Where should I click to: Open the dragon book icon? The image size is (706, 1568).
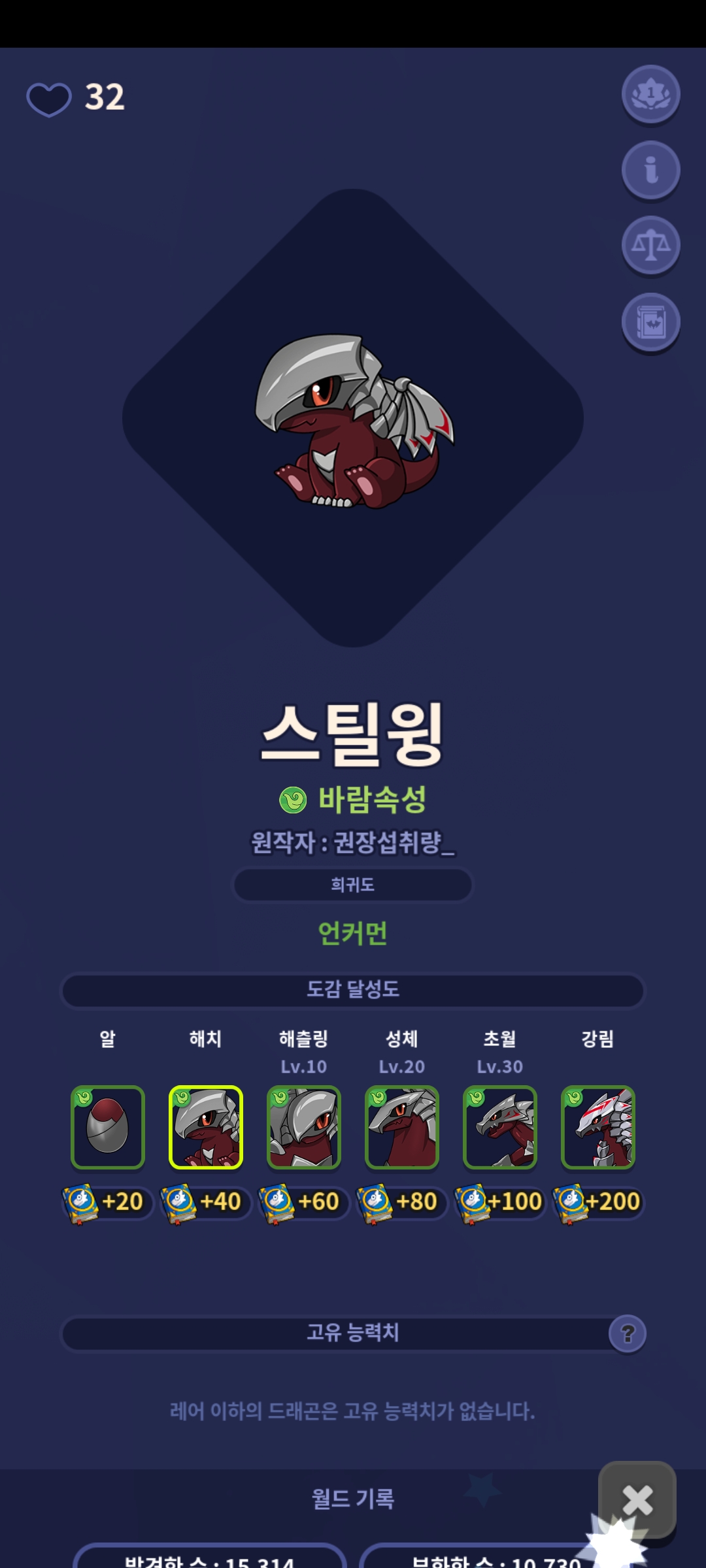[650, 321]
